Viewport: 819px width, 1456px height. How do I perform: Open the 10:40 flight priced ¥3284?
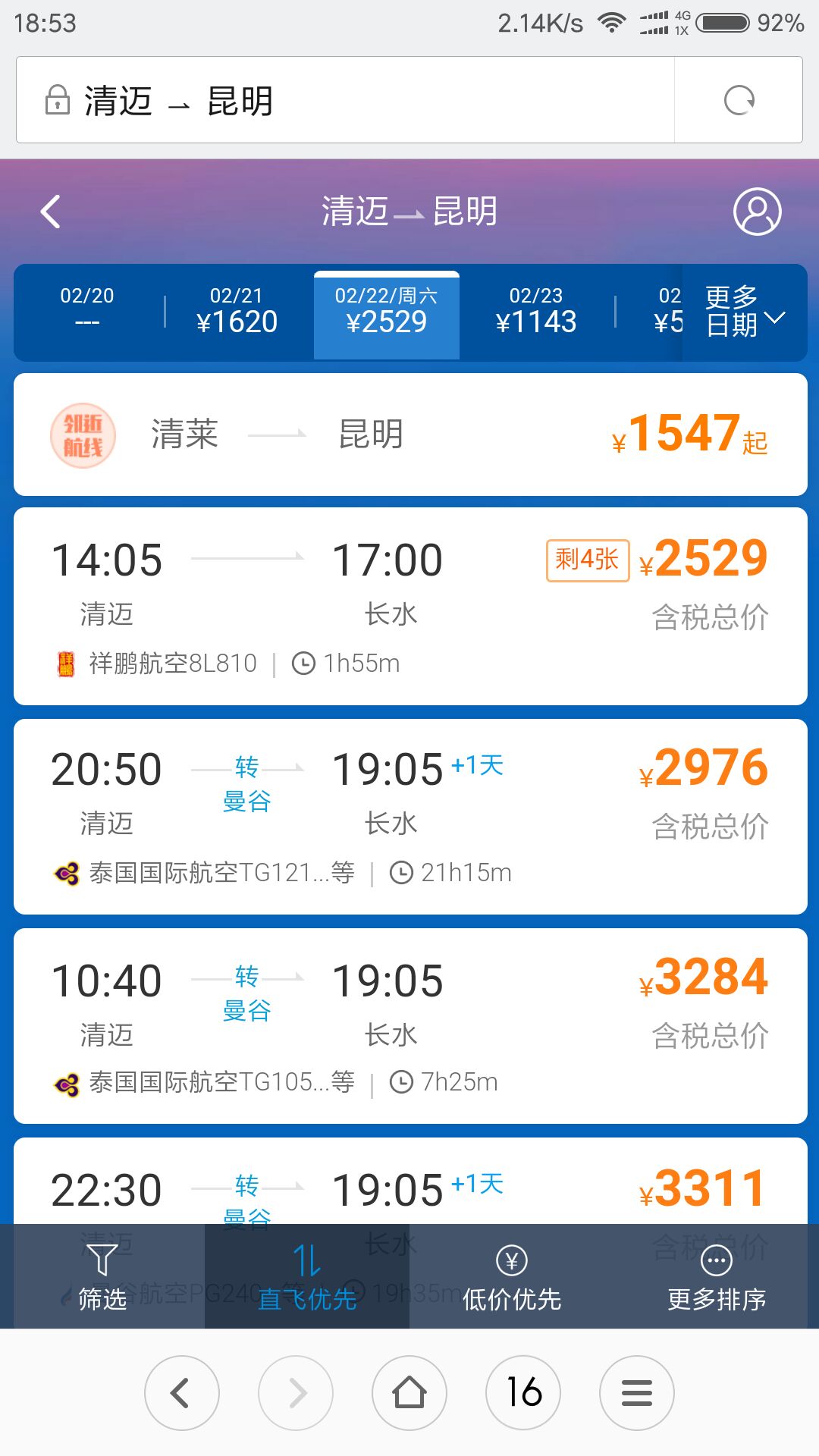pyautogui.click(x=410, y=1026)
